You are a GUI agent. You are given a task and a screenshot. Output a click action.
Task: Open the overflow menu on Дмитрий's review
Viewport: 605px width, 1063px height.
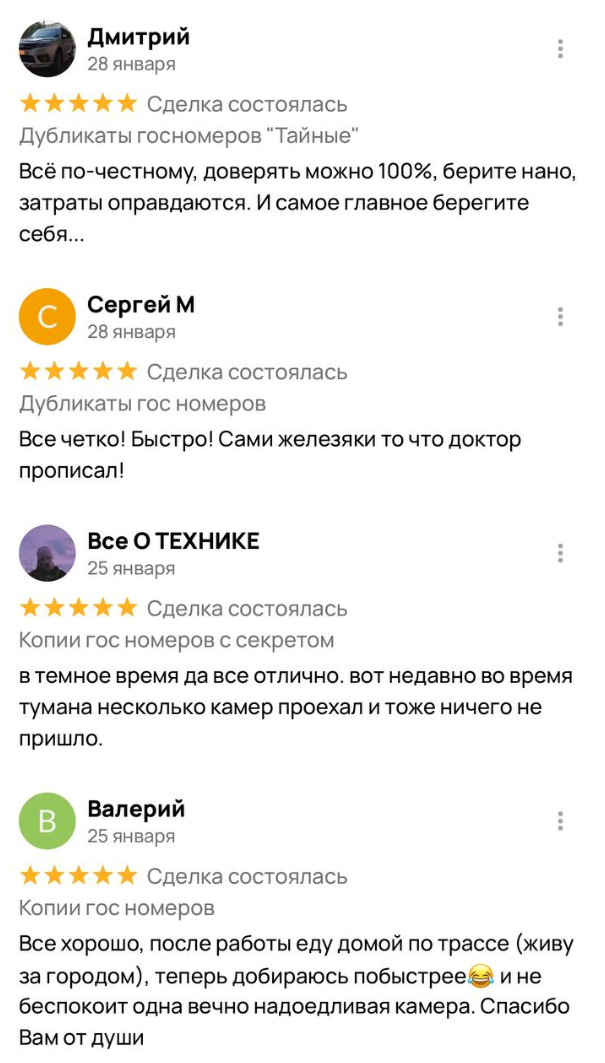560,49
